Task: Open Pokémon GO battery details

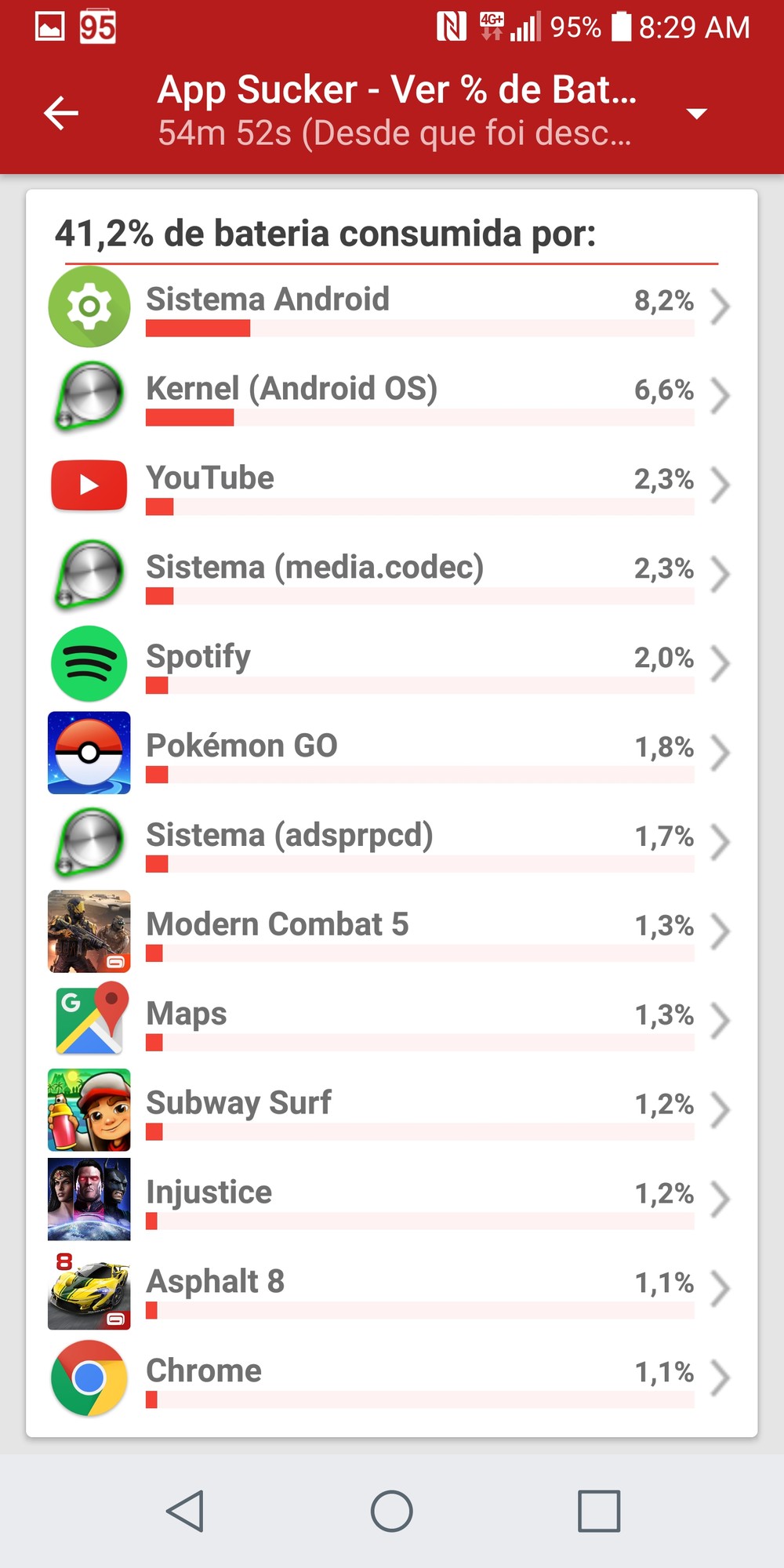Action: point(392,753)
